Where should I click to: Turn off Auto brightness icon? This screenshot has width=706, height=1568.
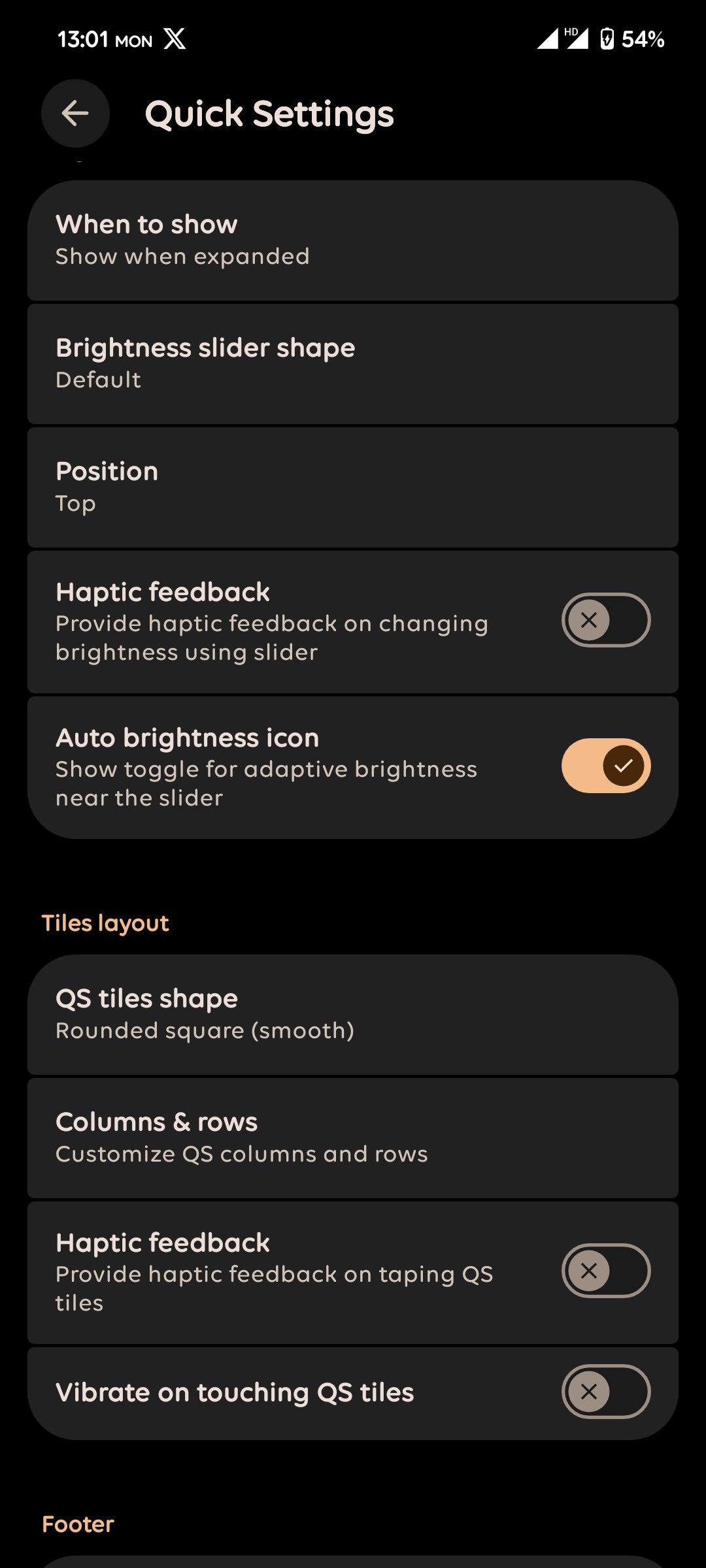(x=605, y=766)
